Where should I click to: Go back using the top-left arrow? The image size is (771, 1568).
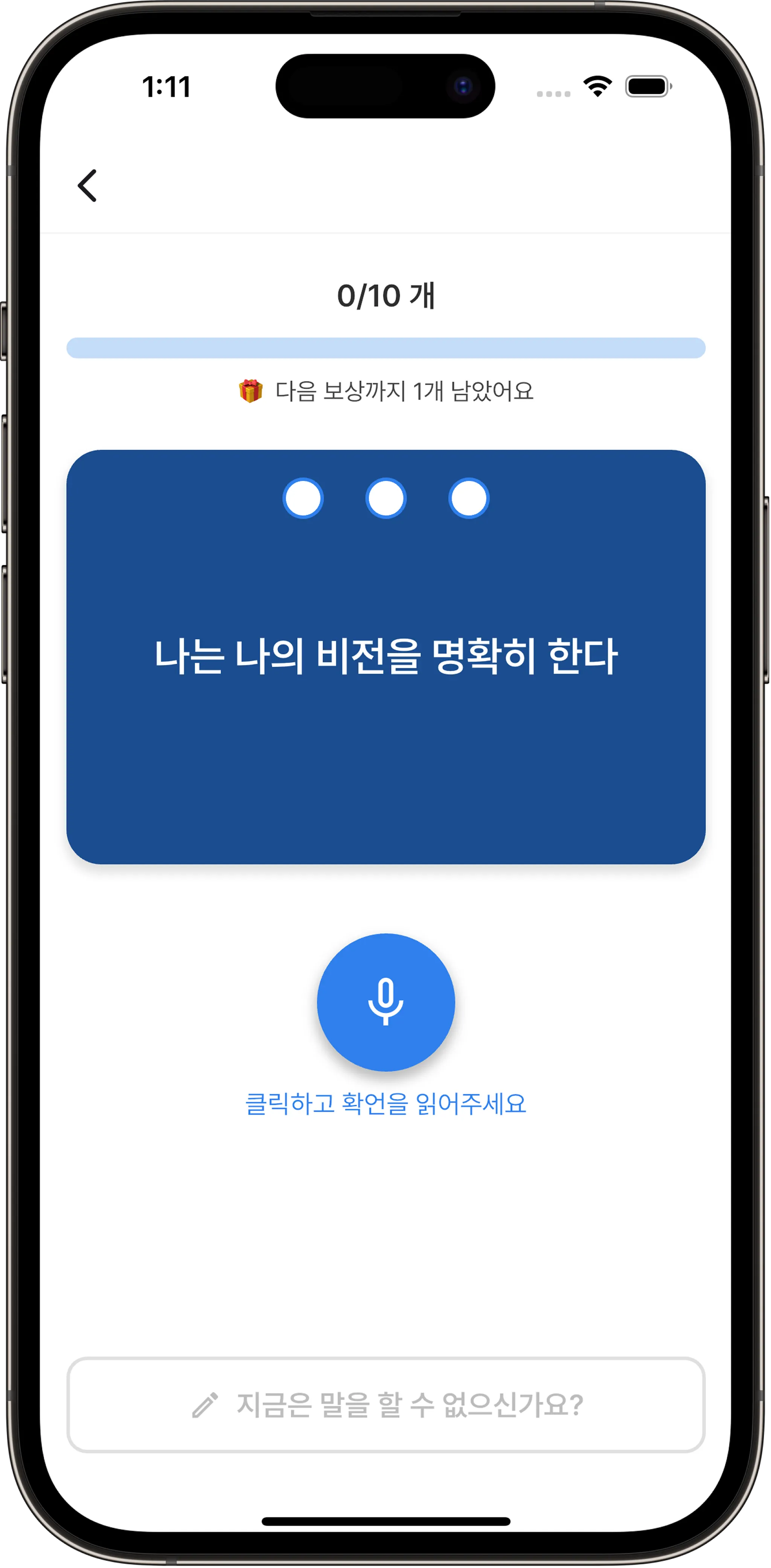88,185
